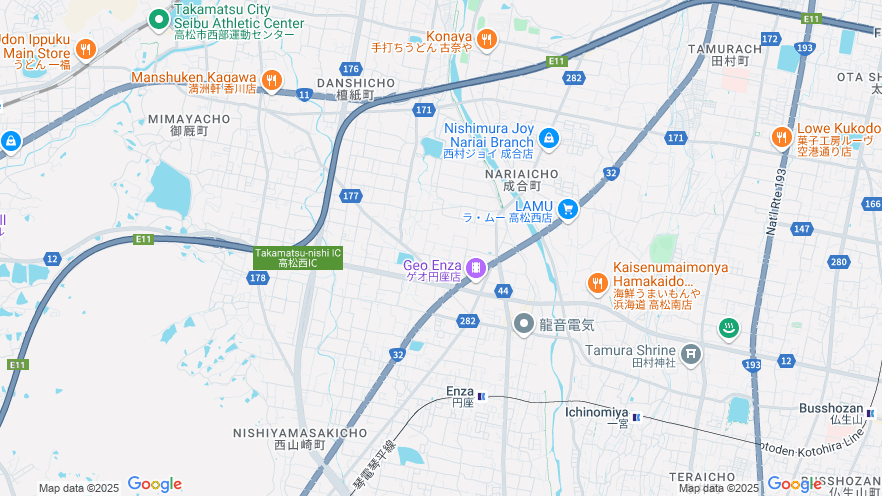Viewport: 882px width, 496px height.
Task: Tap Kaisenumaimonya Hamakaido restaurant pin
Action: coord(597,284)
